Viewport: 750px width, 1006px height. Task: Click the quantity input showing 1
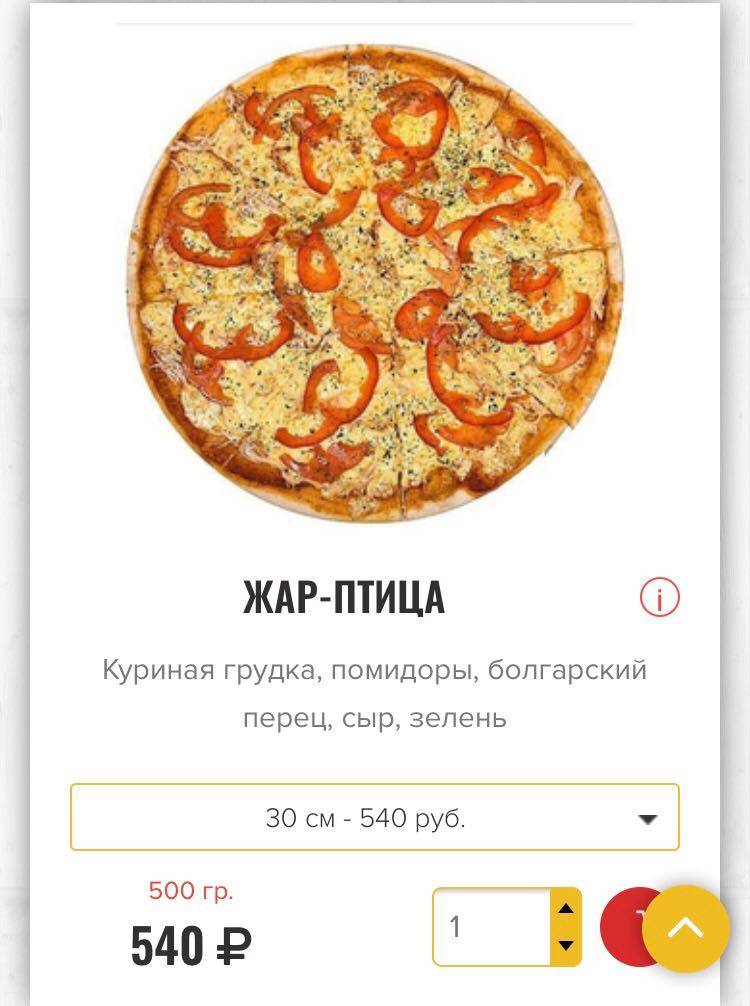pos(490,925)
